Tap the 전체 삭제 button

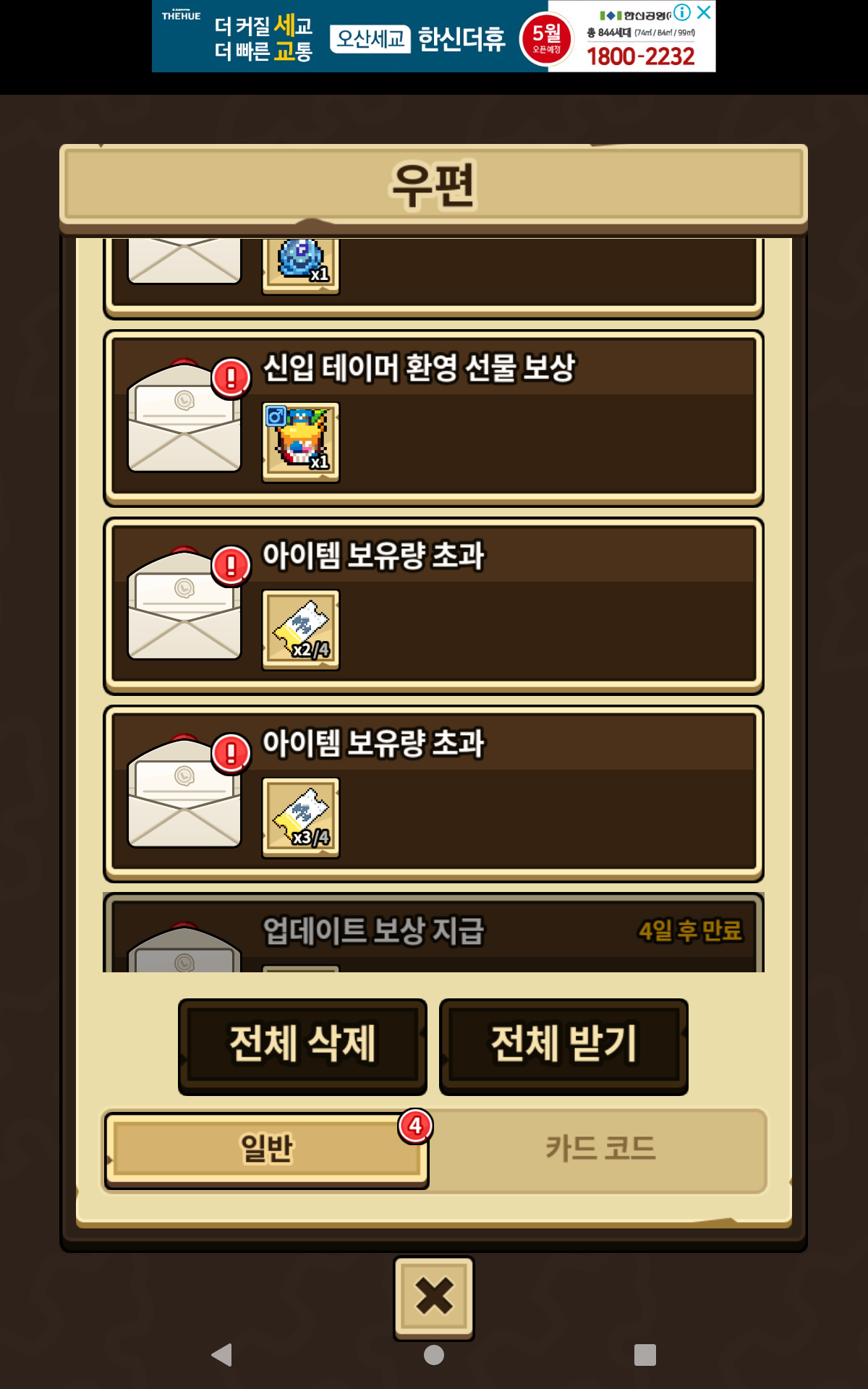click(x=302, y=1045)
